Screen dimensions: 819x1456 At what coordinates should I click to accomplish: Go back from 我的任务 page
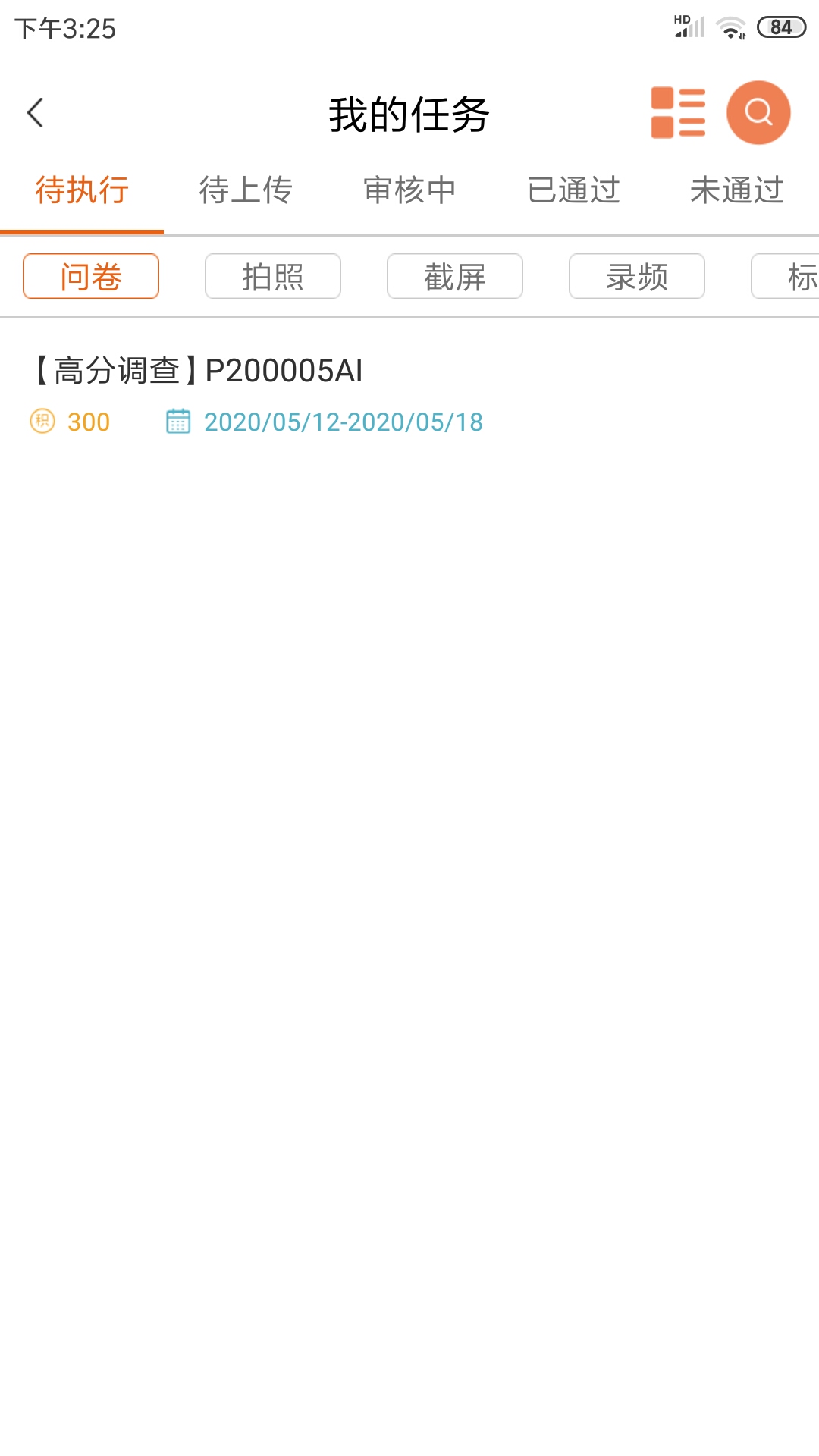[36, 114]
